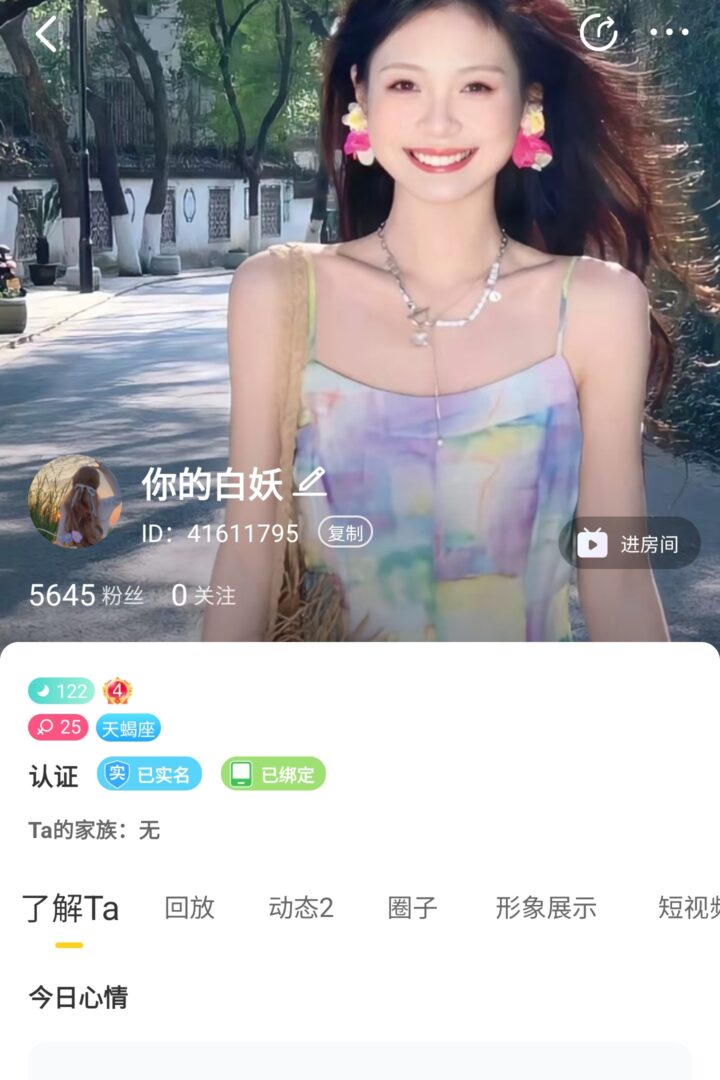Switch to the 形象展示 tab

545,908
